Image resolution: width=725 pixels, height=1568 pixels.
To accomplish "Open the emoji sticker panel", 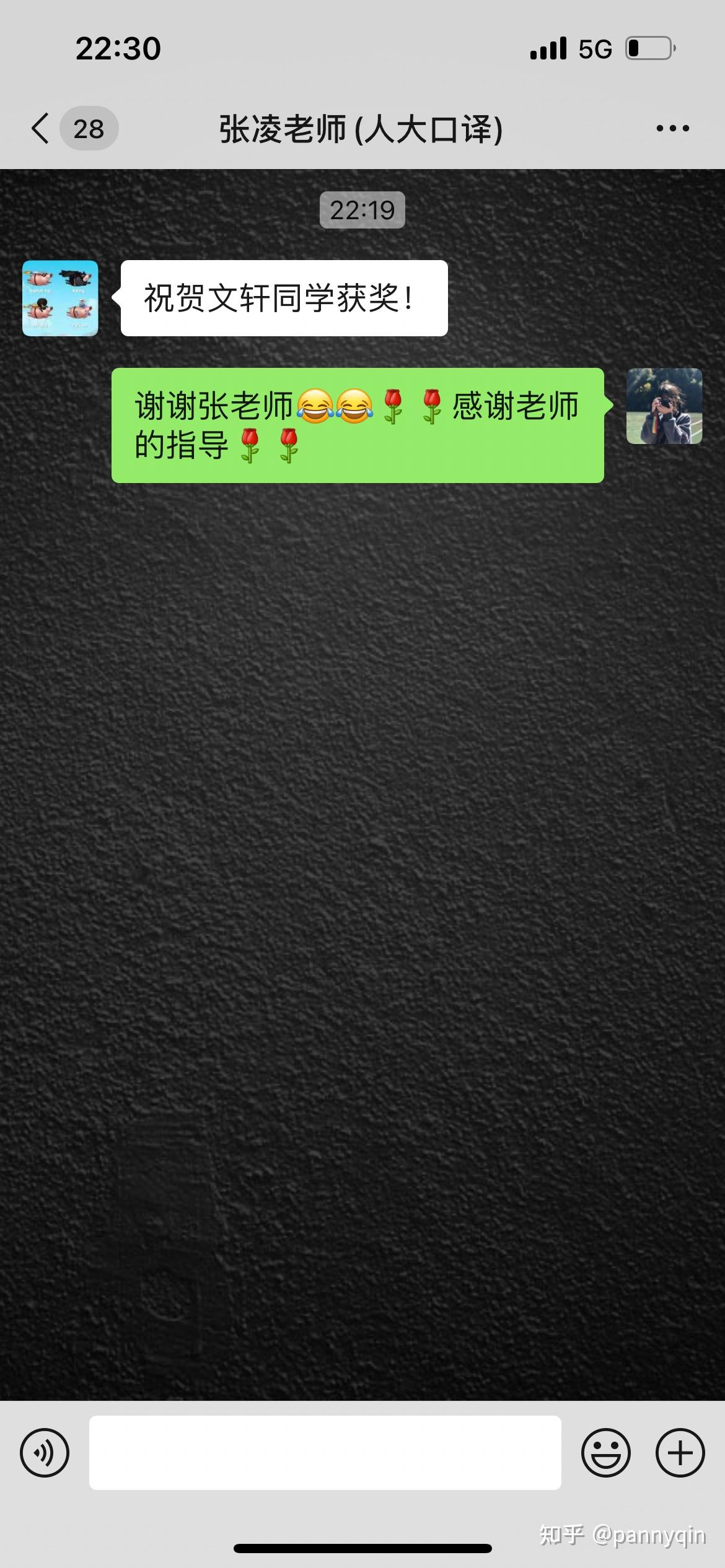I will 605,1452.
